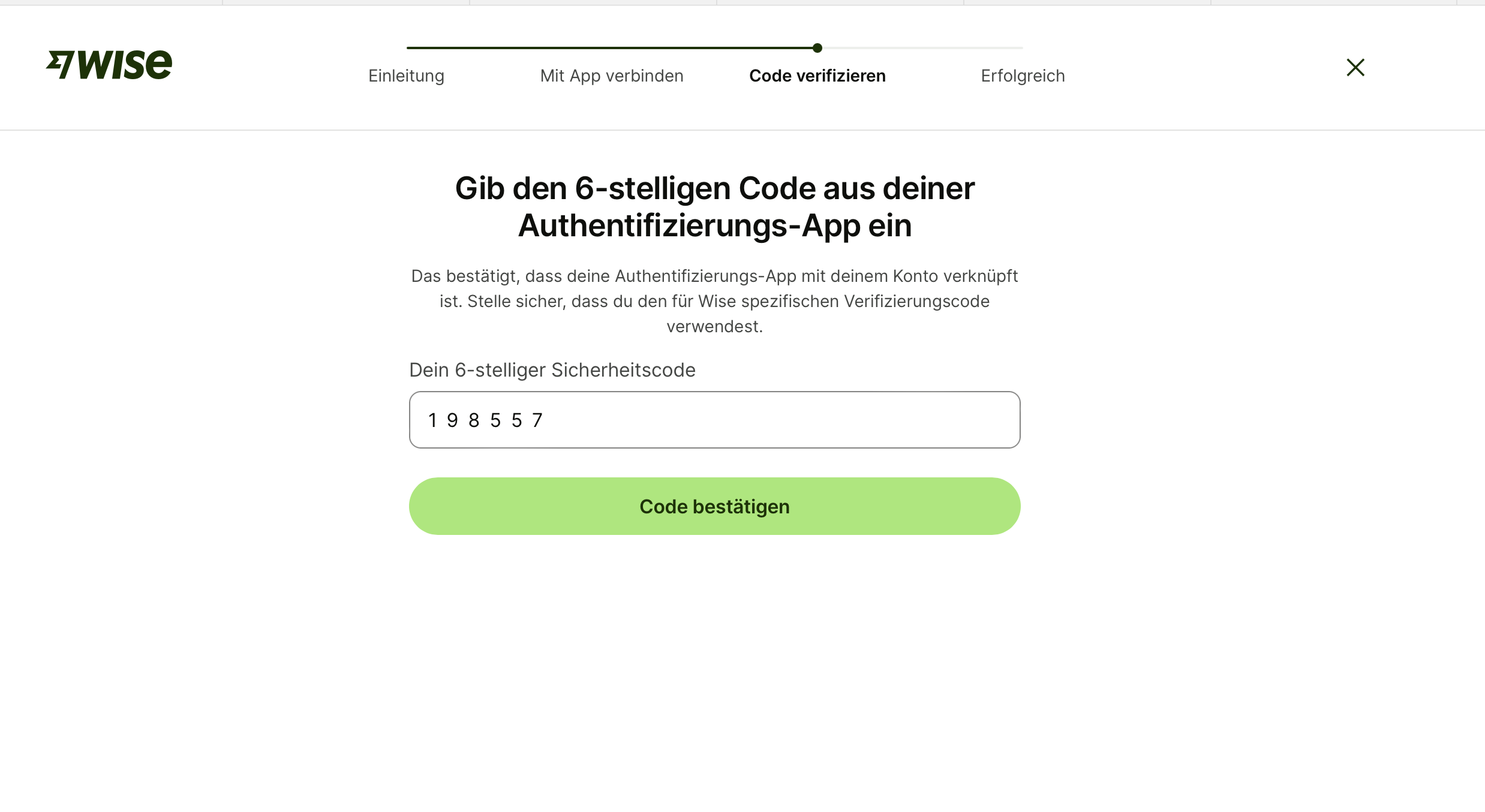
Task: Close the authenticator setup flow
Action: point(1355,67)
